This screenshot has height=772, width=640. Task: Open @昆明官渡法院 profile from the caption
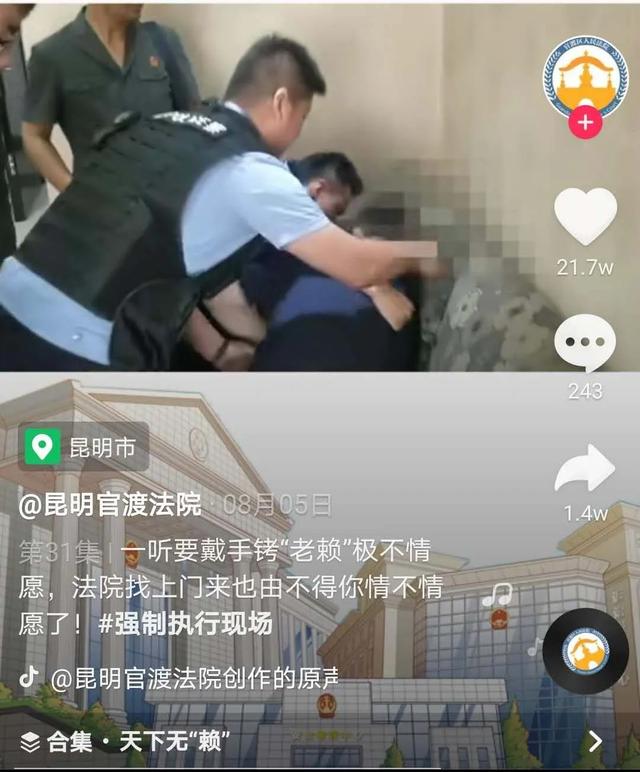(110, 505)
